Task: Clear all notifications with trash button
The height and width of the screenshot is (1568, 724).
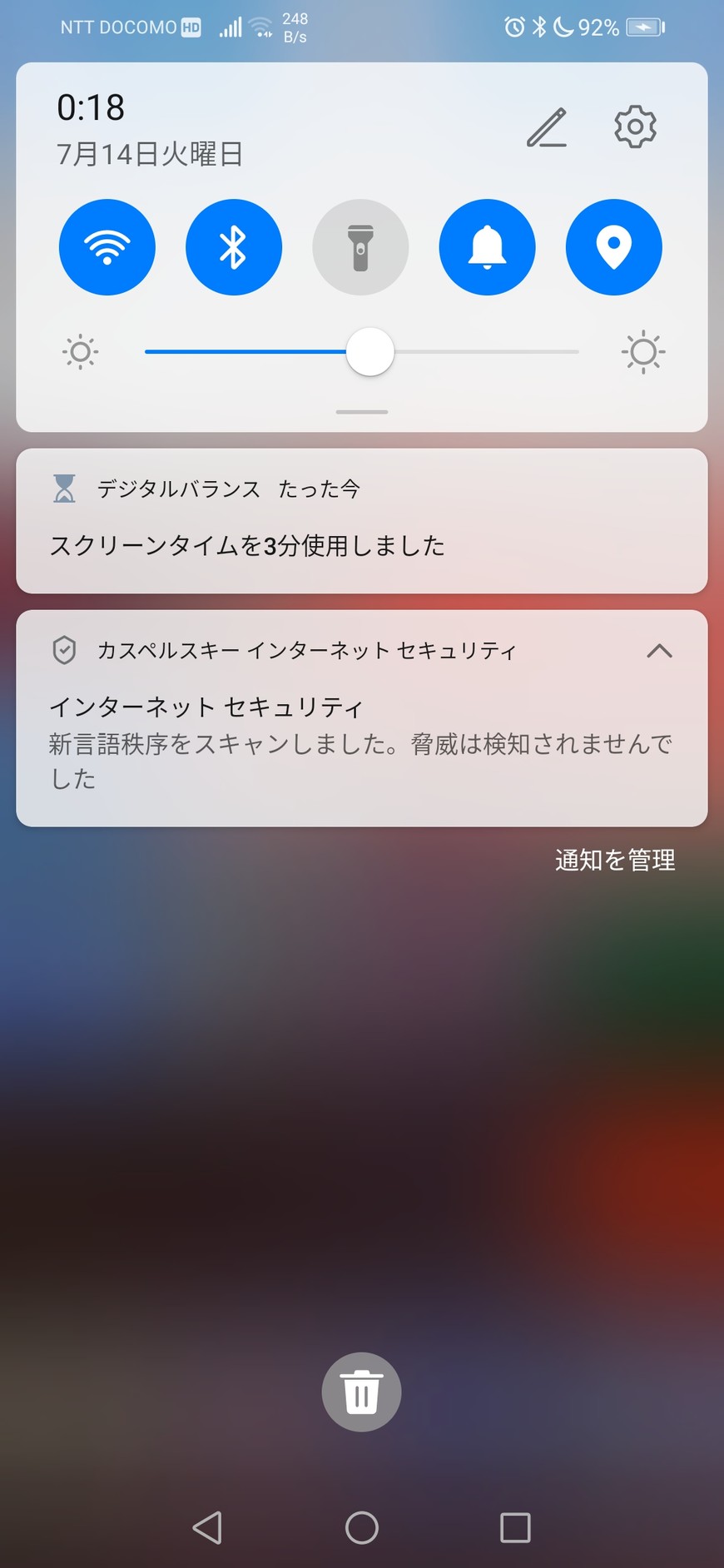Action: point(361,1392)
